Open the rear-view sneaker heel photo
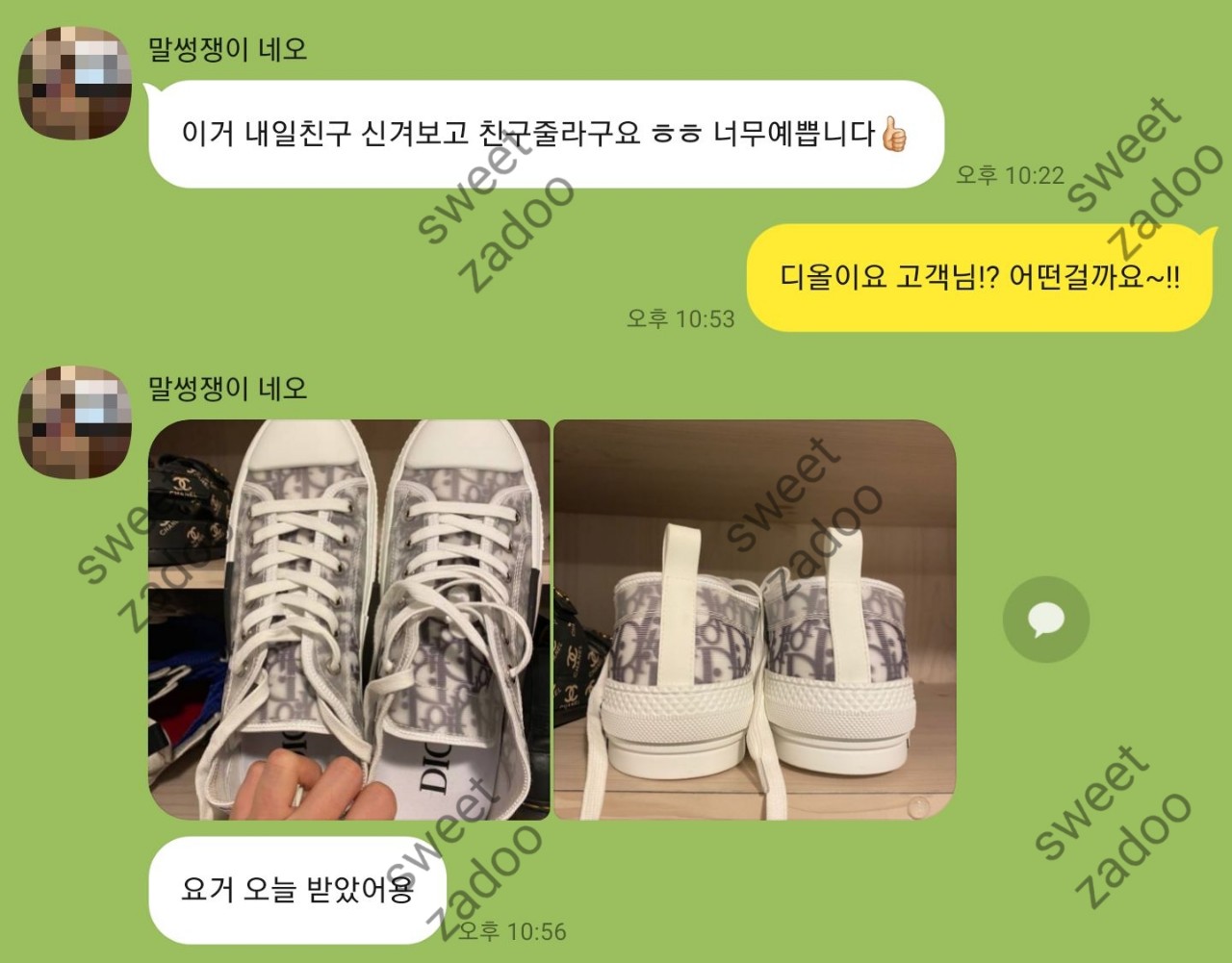The image size is (1232, 963). 755,620
